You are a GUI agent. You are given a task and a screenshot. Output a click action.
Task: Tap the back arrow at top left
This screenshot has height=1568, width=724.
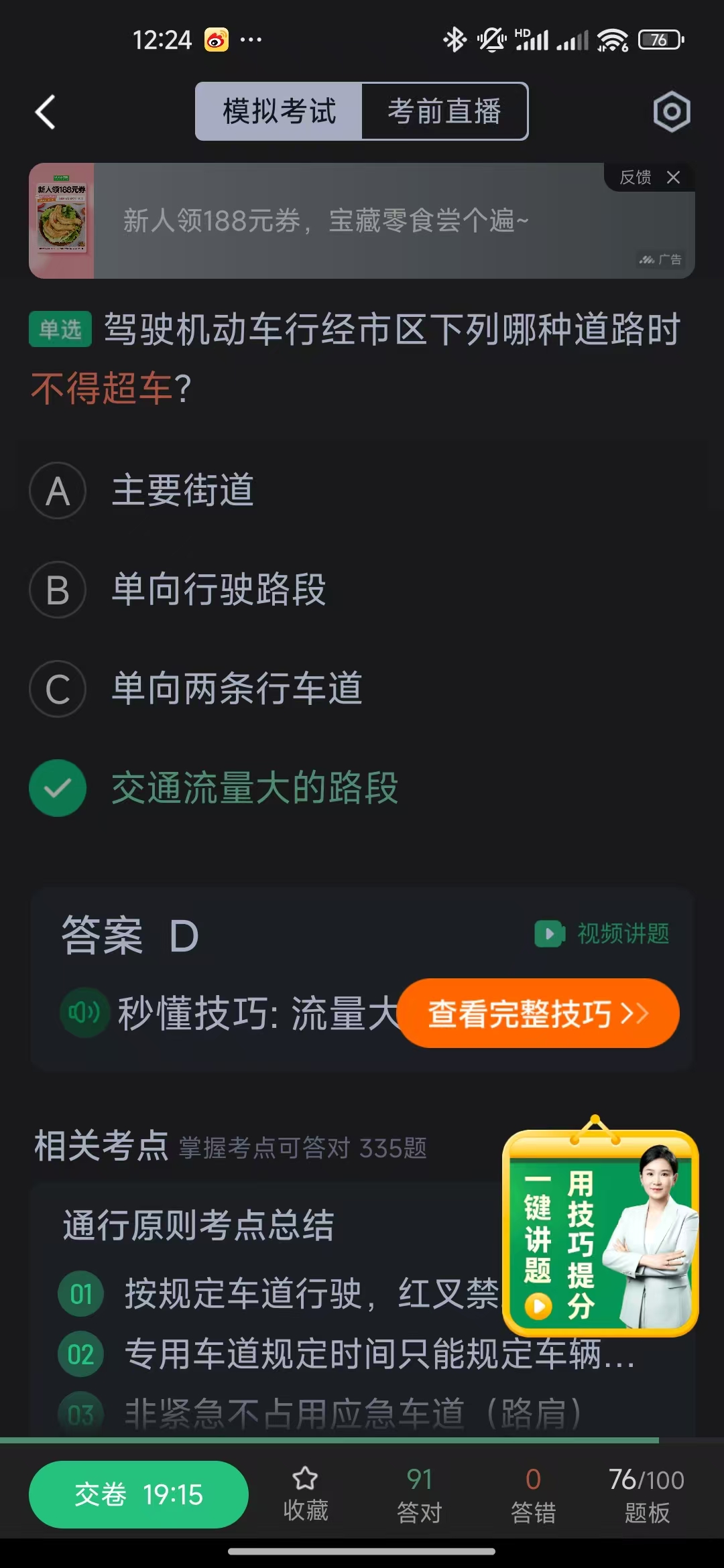point(44,111)
